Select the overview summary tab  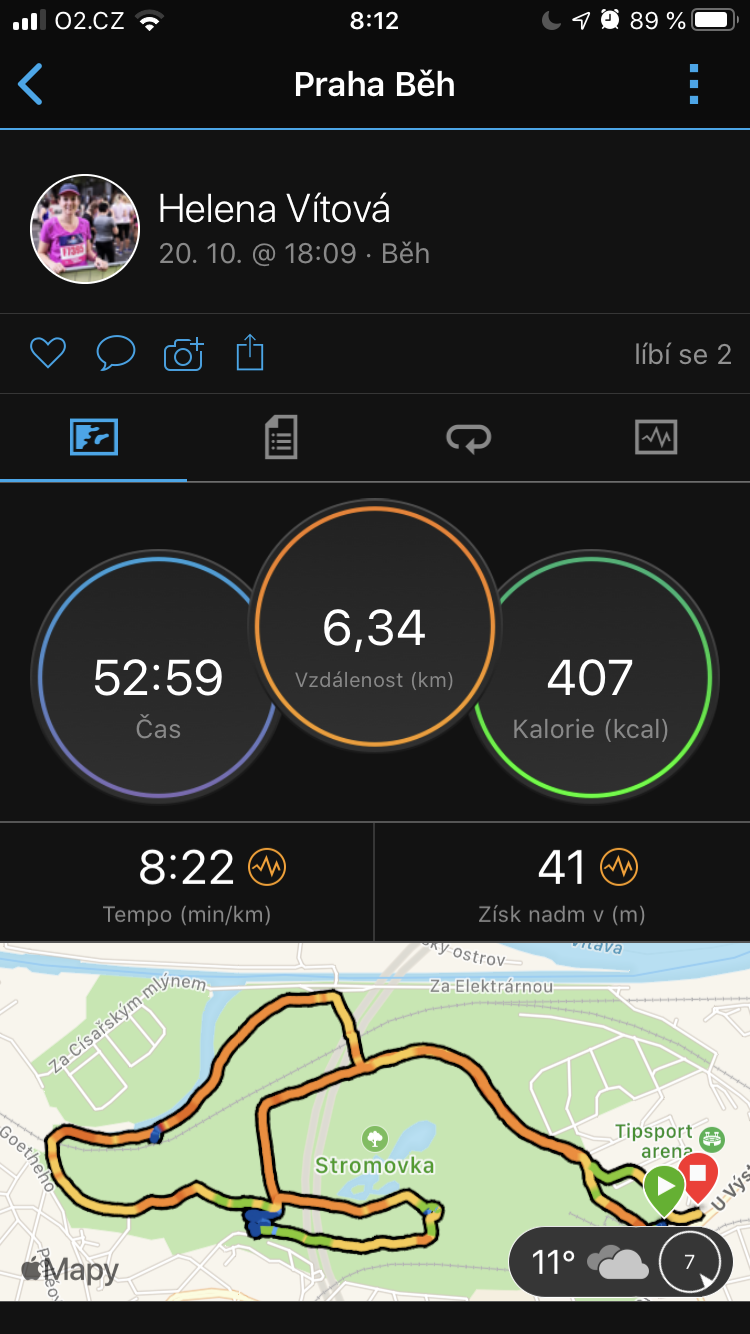click(94, 437)
